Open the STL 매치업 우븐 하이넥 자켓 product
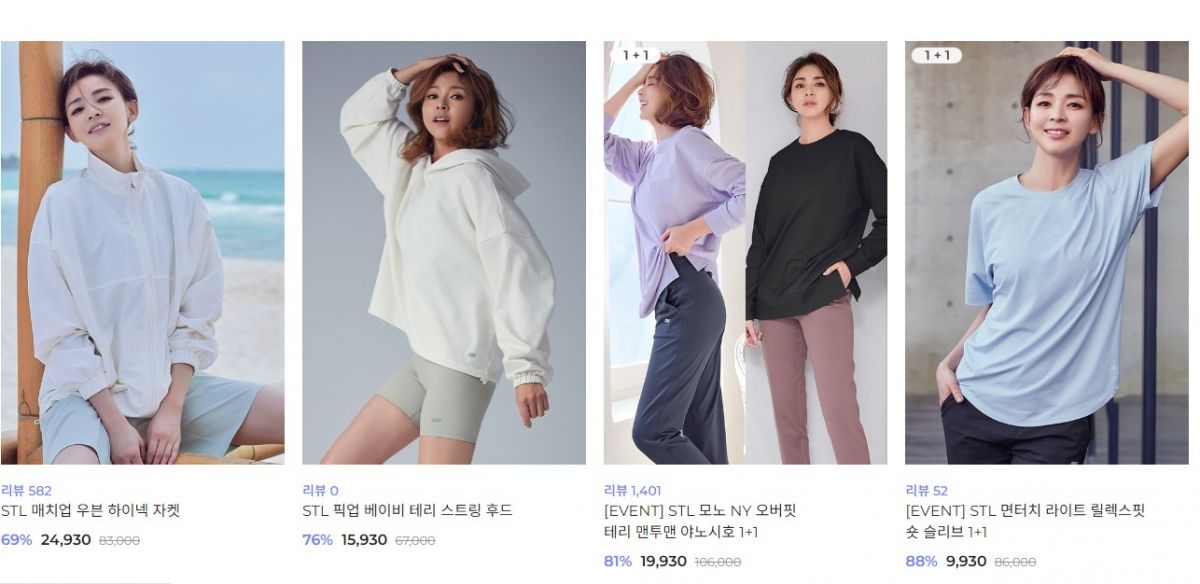 click(91, 510)
